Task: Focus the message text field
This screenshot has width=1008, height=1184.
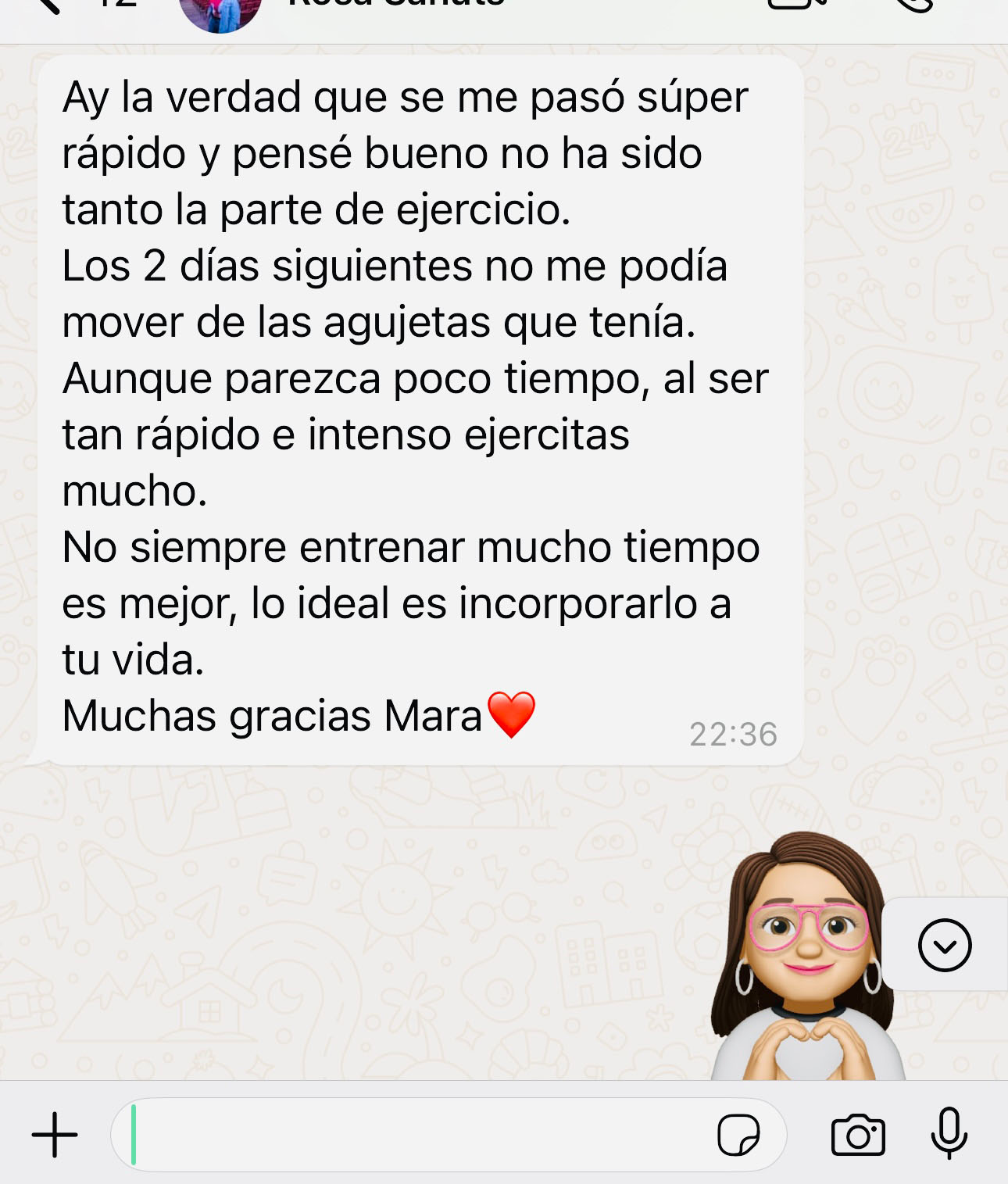Action: pos(414,1135)
